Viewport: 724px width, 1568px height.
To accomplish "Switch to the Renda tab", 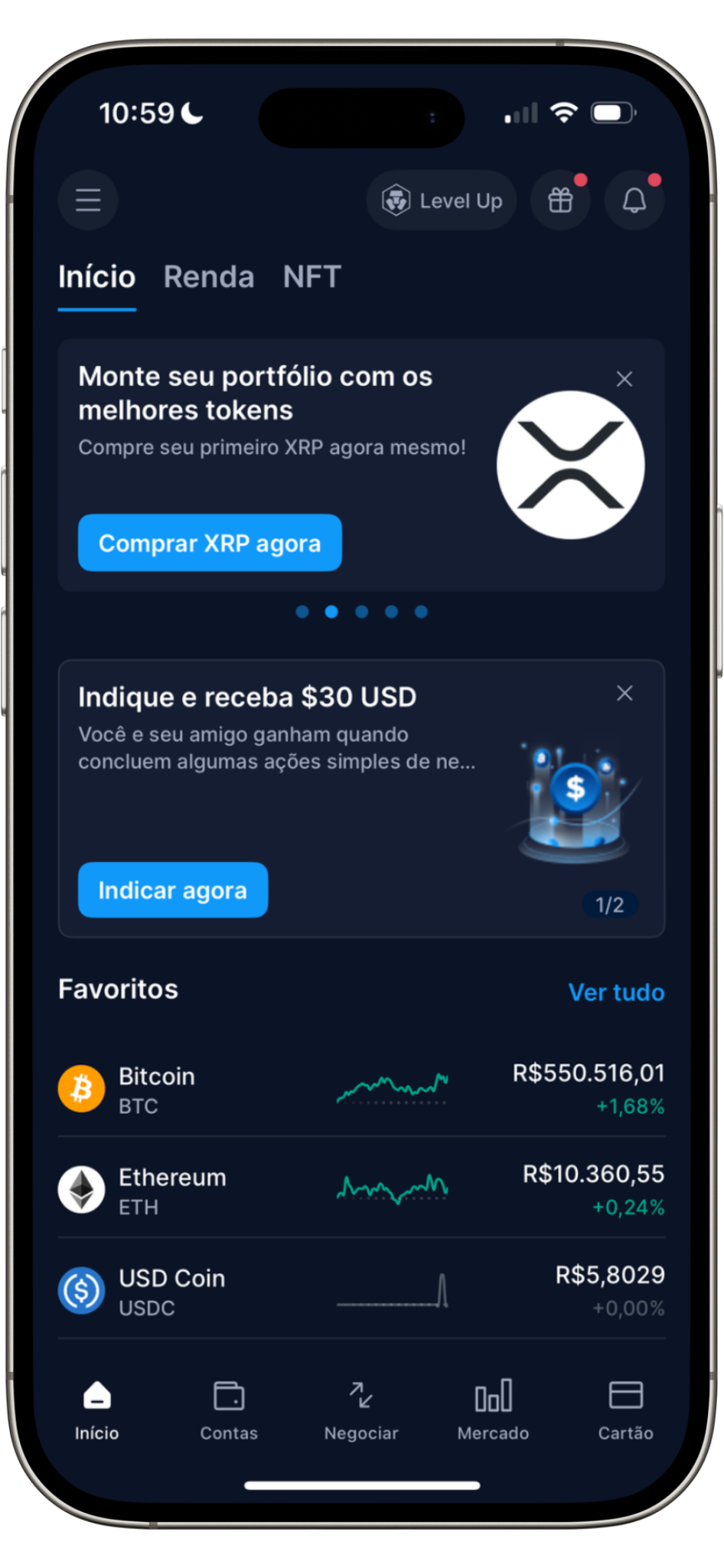I will point(209,276).
